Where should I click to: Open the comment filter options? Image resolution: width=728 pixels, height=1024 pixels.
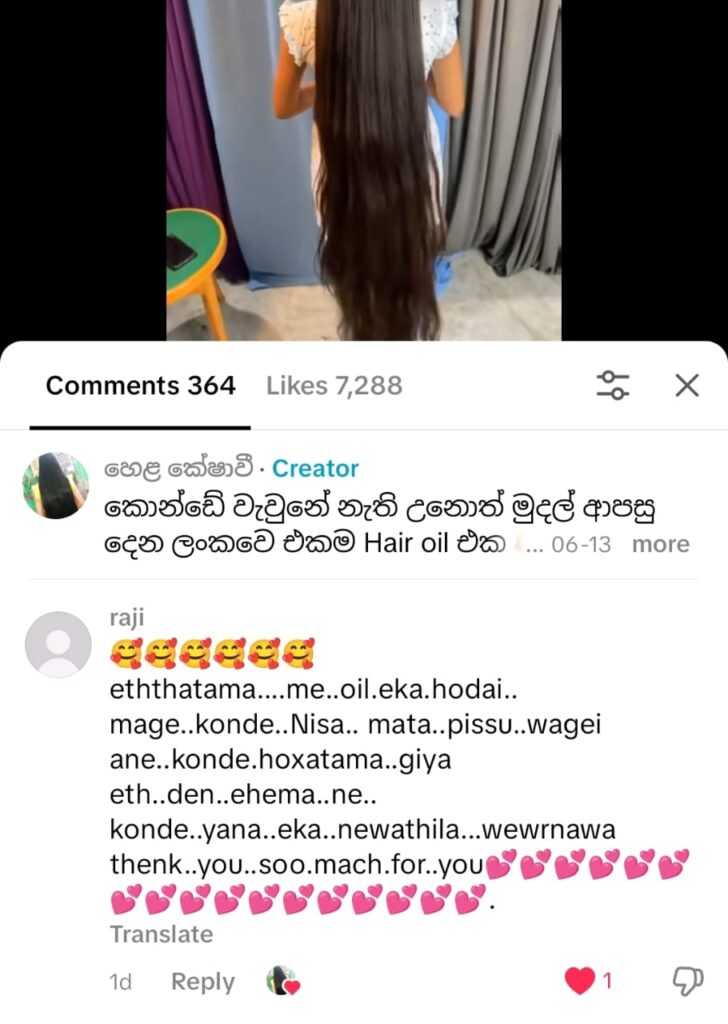(612, 385)
